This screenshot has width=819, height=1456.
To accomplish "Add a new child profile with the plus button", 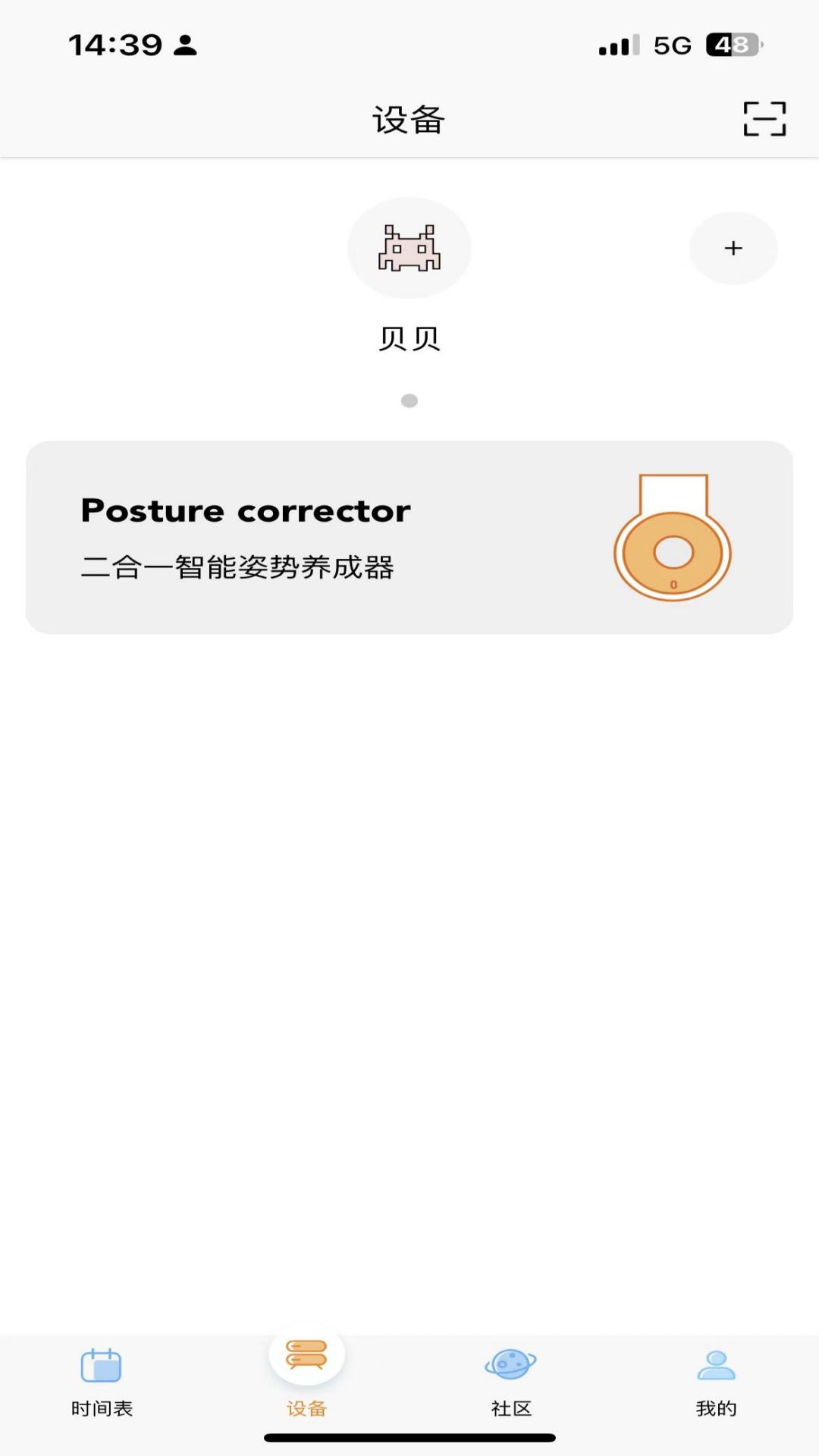I will click(x=733, y=248).
